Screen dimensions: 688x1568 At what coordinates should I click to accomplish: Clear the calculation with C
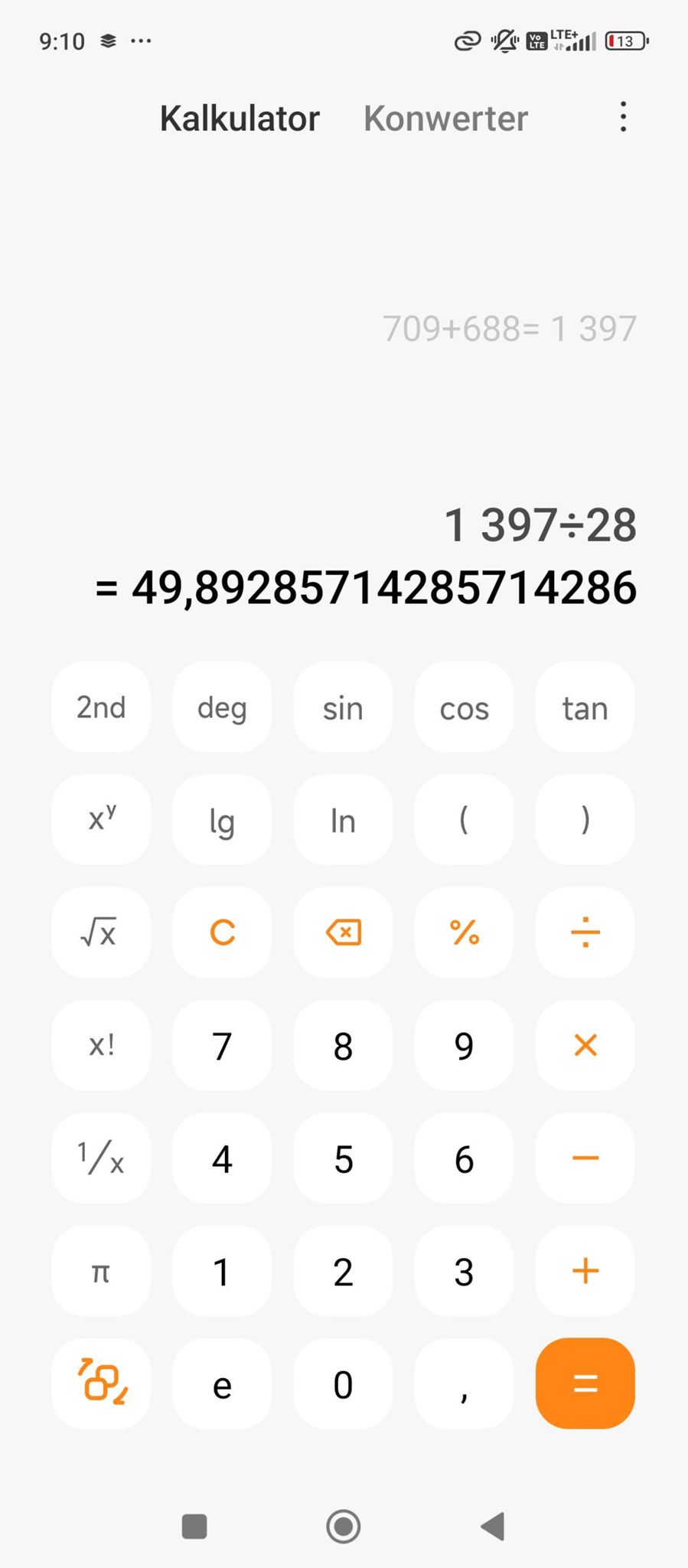(x=222, y=933)
